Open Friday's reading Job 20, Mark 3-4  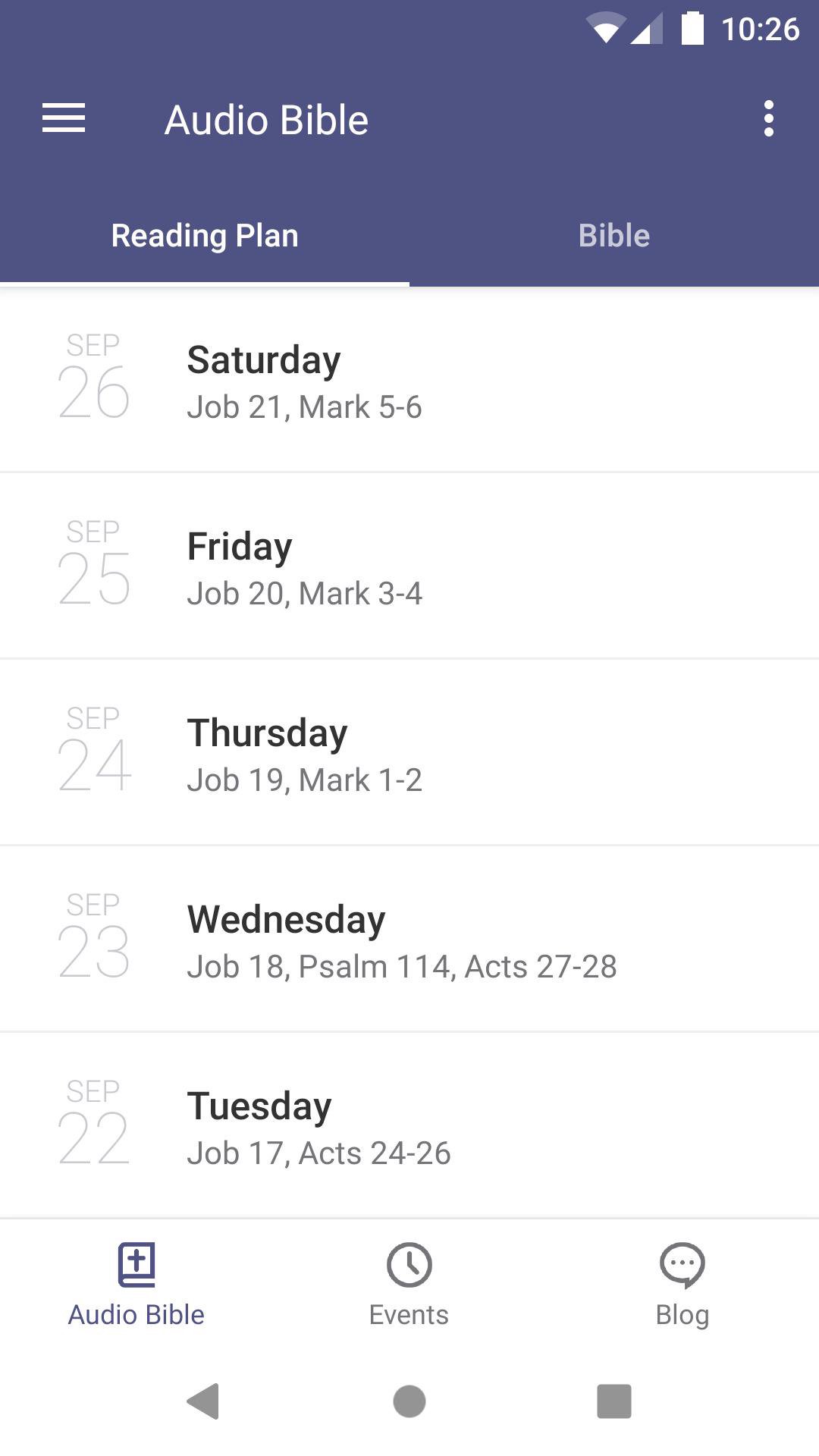(409, 566)
